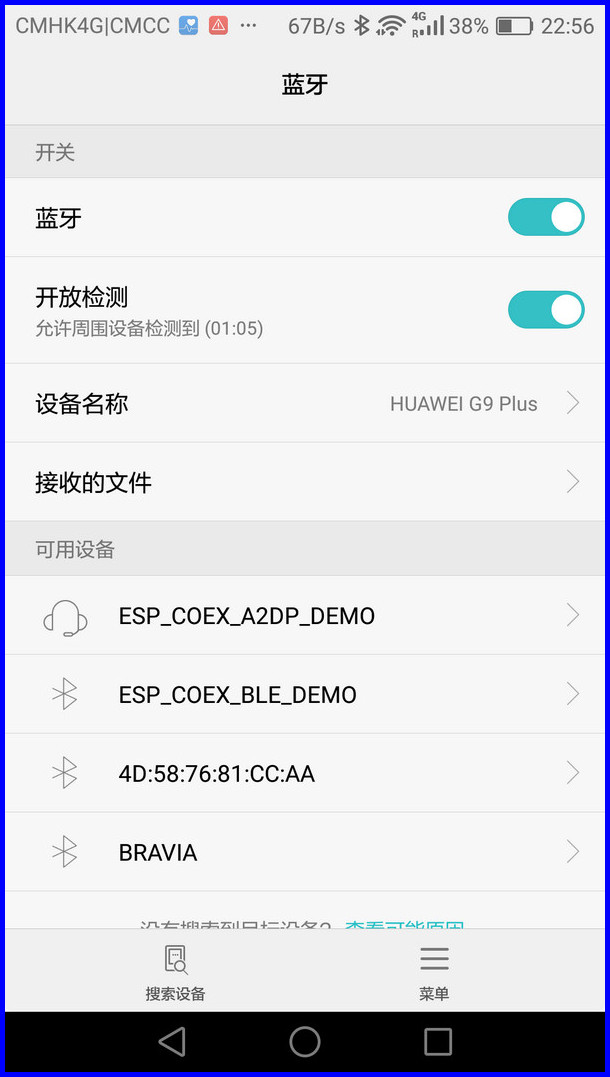The image size is (610, 1077).
Task: Pair with the BRAVIA device
Action: pyautogui.click(x=305, y=852)
